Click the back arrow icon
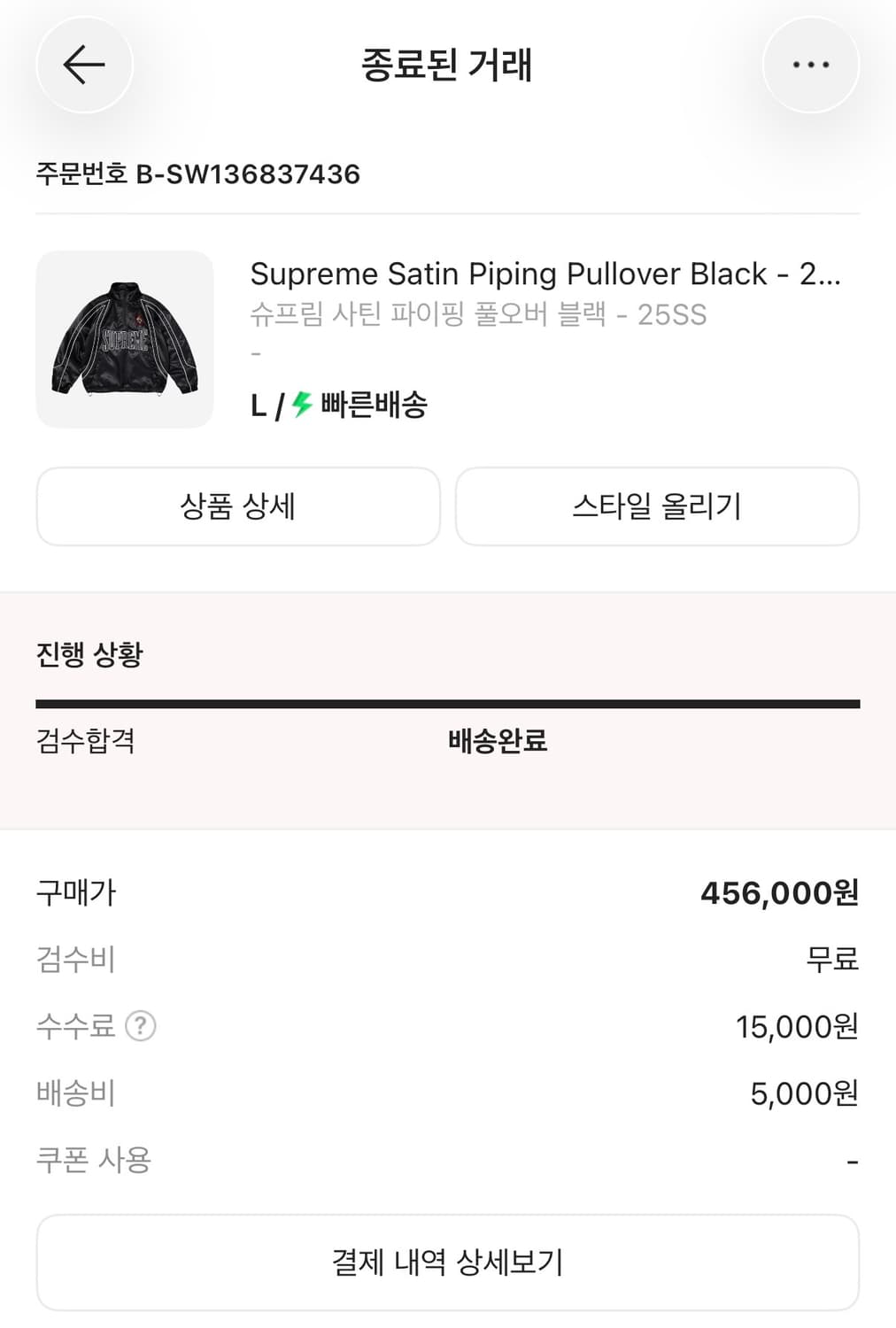 coord(84,65)
